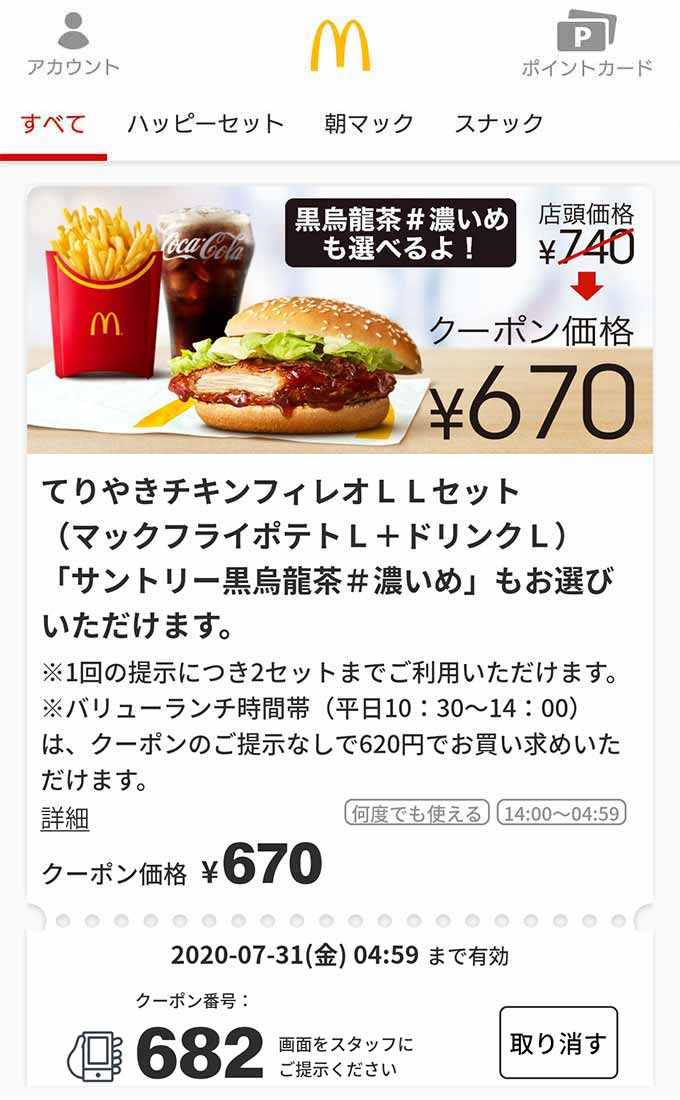Open the ポイントカード point card
This screenshot has width=680, height=1100.
click(587, 44)
